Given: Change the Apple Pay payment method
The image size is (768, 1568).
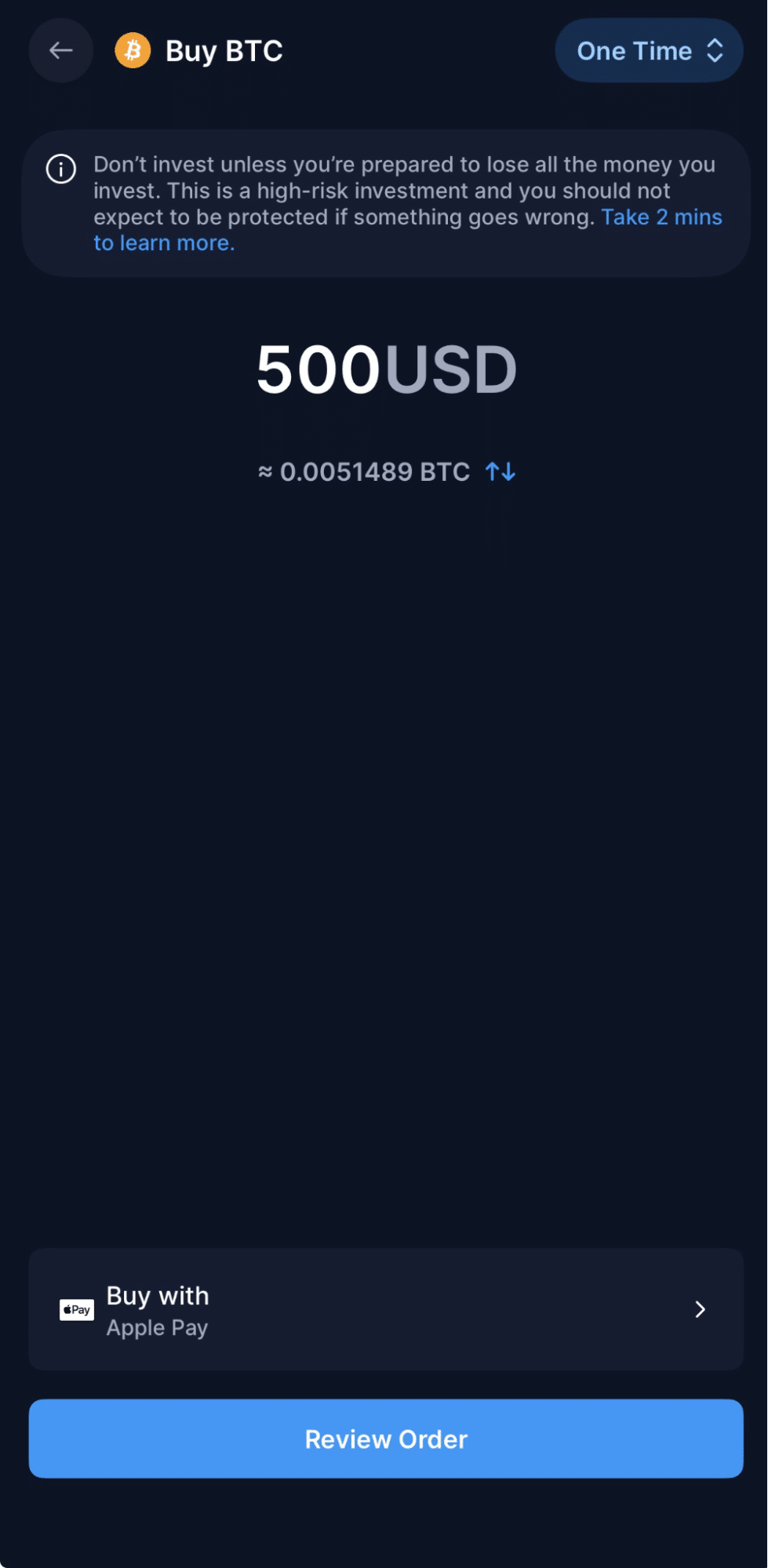Looking at the screenshot, I should point(385,1309).
